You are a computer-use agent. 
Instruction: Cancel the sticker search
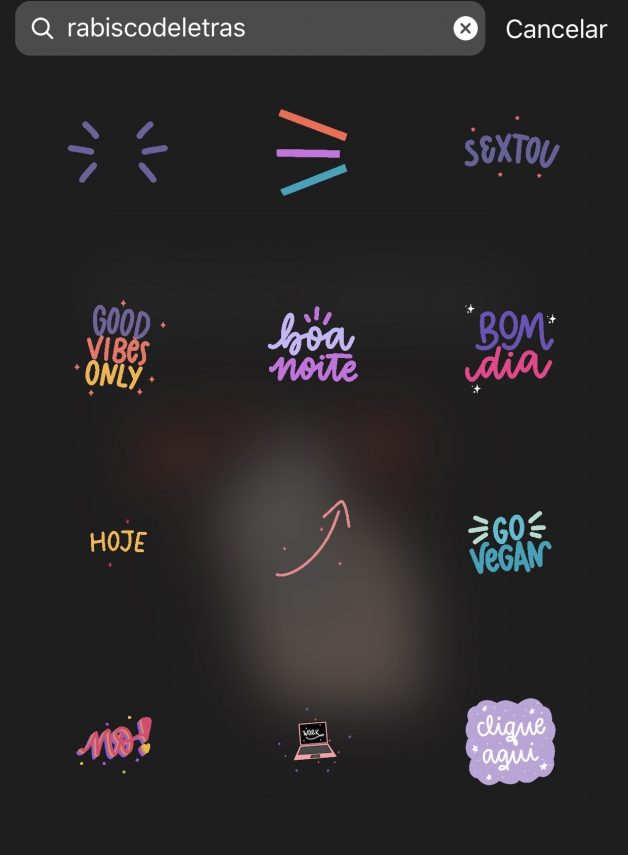point(556,29)
